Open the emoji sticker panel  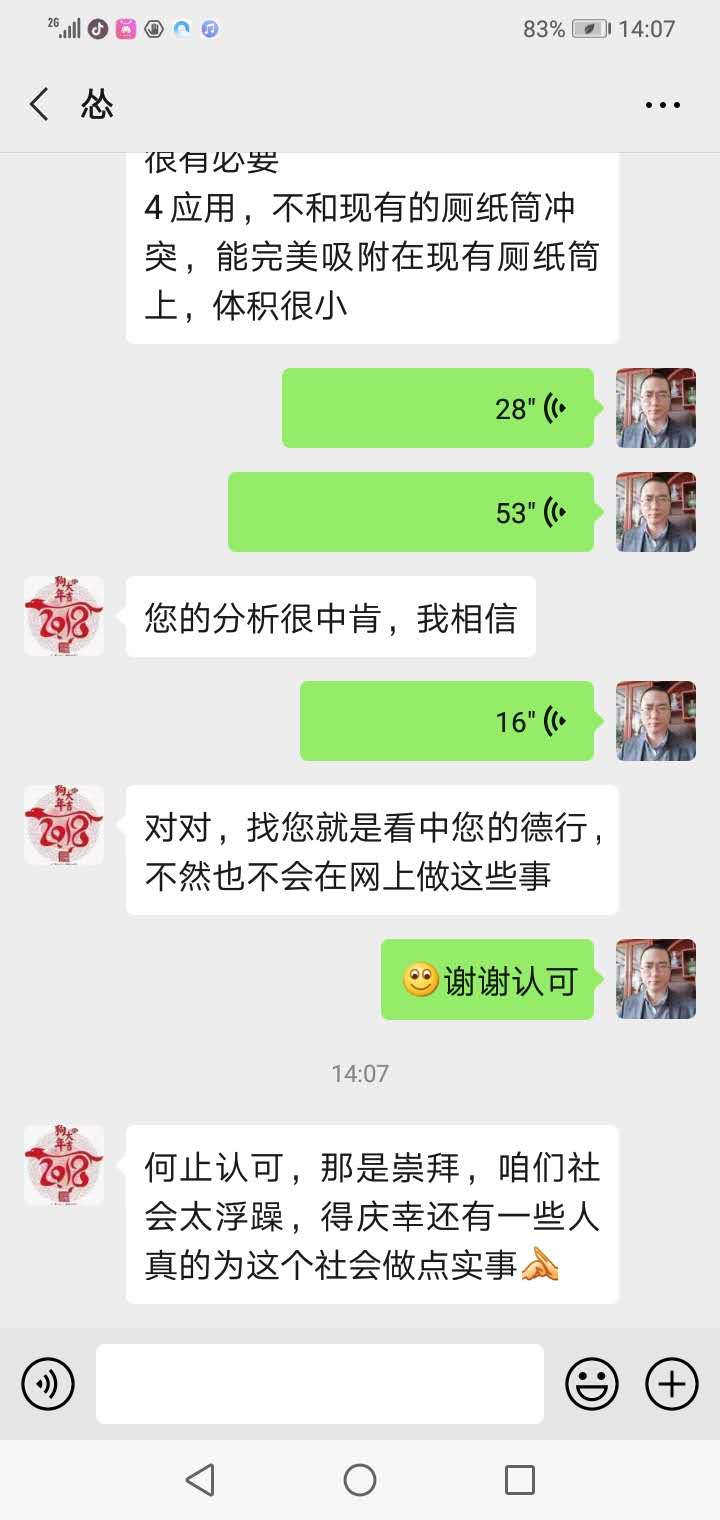[592, 1384]
